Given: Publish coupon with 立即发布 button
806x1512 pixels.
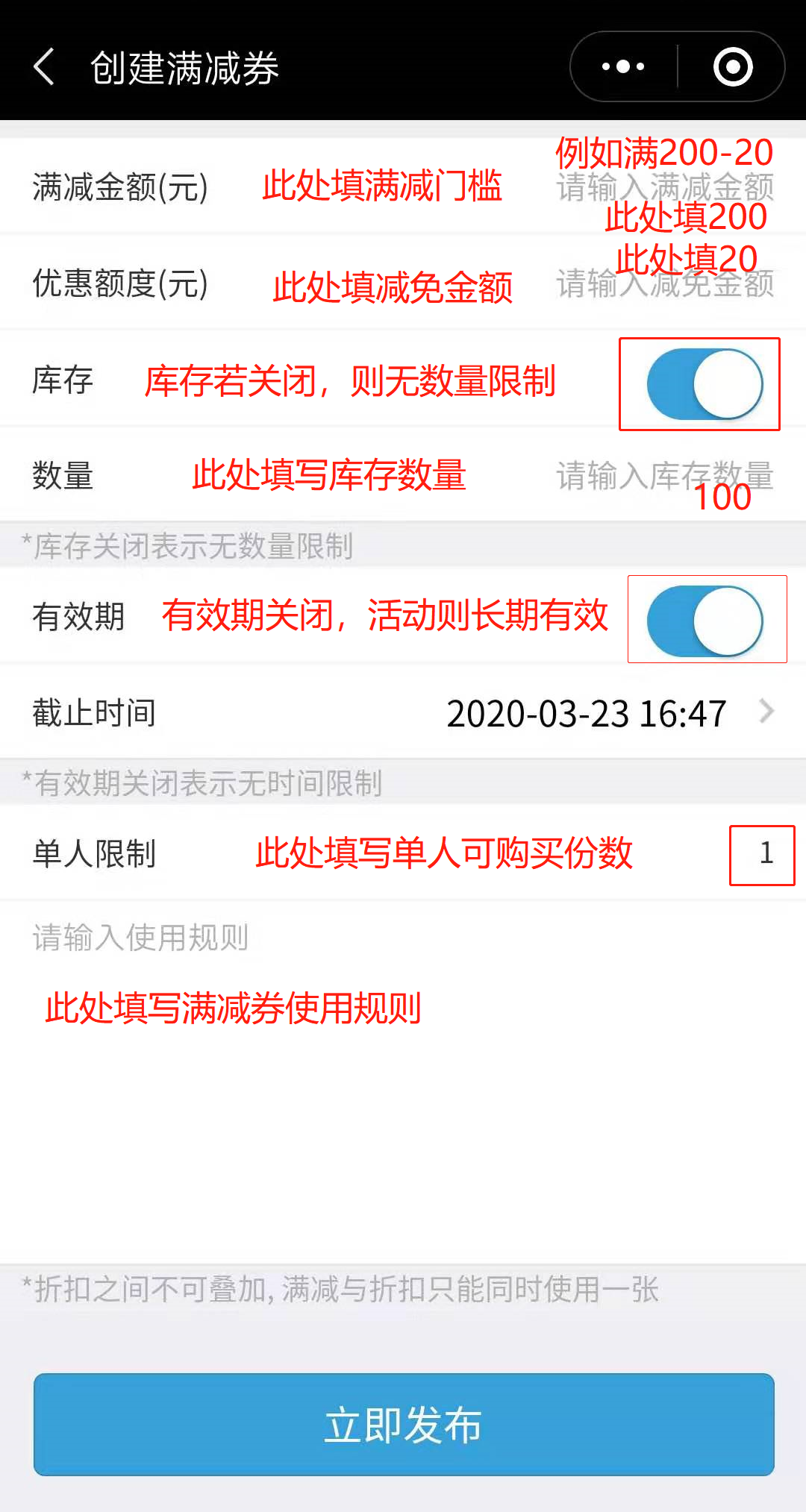Looking at the screenshot, I should (403, 1424).
